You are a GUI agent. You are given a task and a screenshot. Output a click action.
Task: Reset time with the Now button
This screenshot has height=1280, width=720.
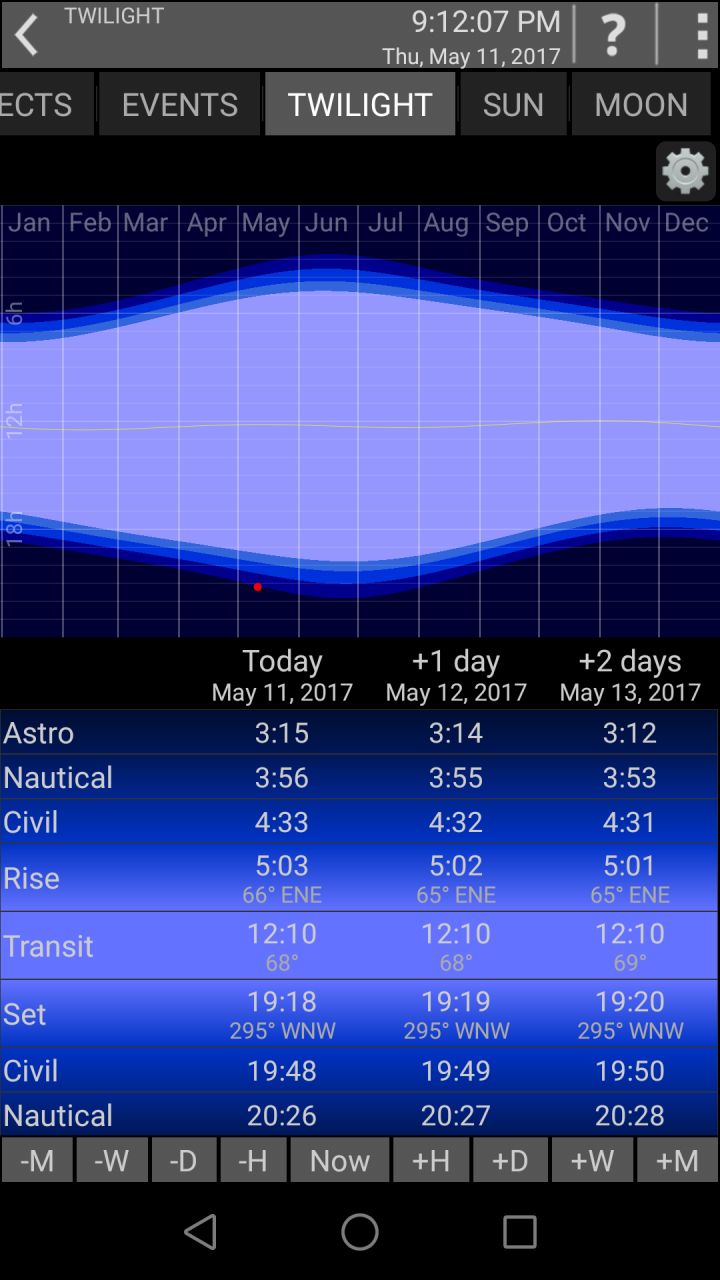coord(340,1160)
